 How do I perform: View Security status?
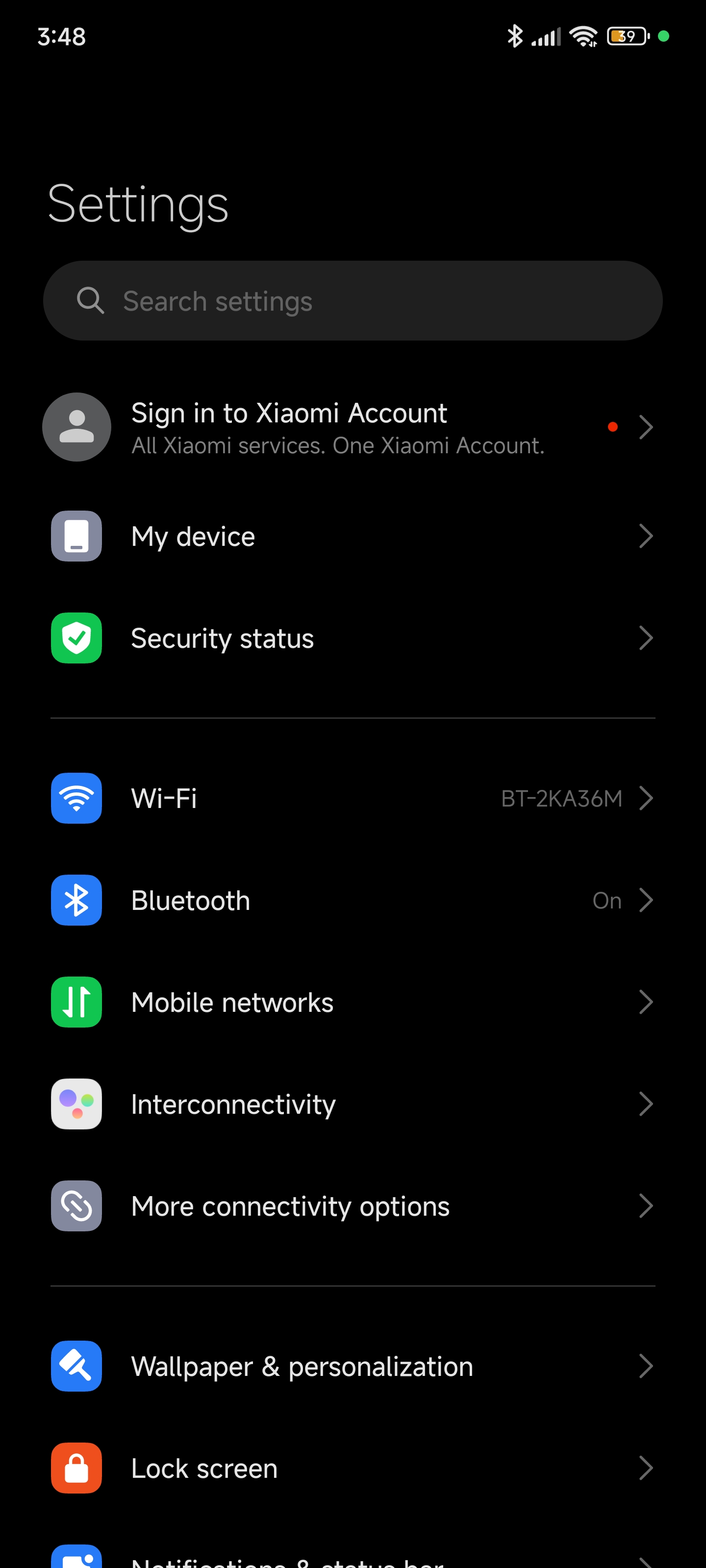tap(352, 638)
